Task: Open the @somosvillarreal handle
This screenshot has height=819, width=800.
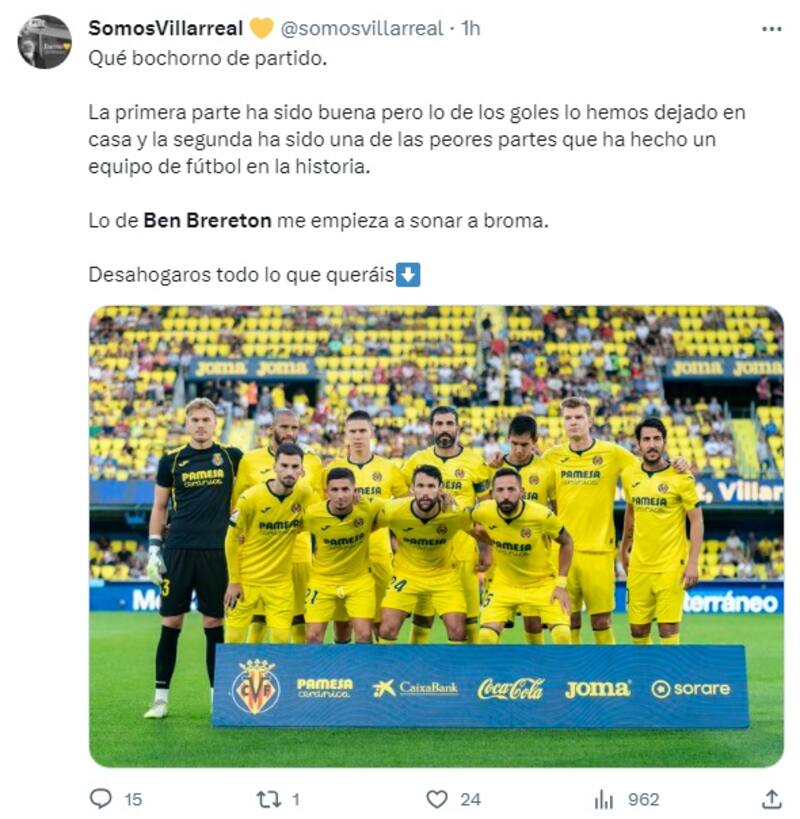Action: point(367,28)
